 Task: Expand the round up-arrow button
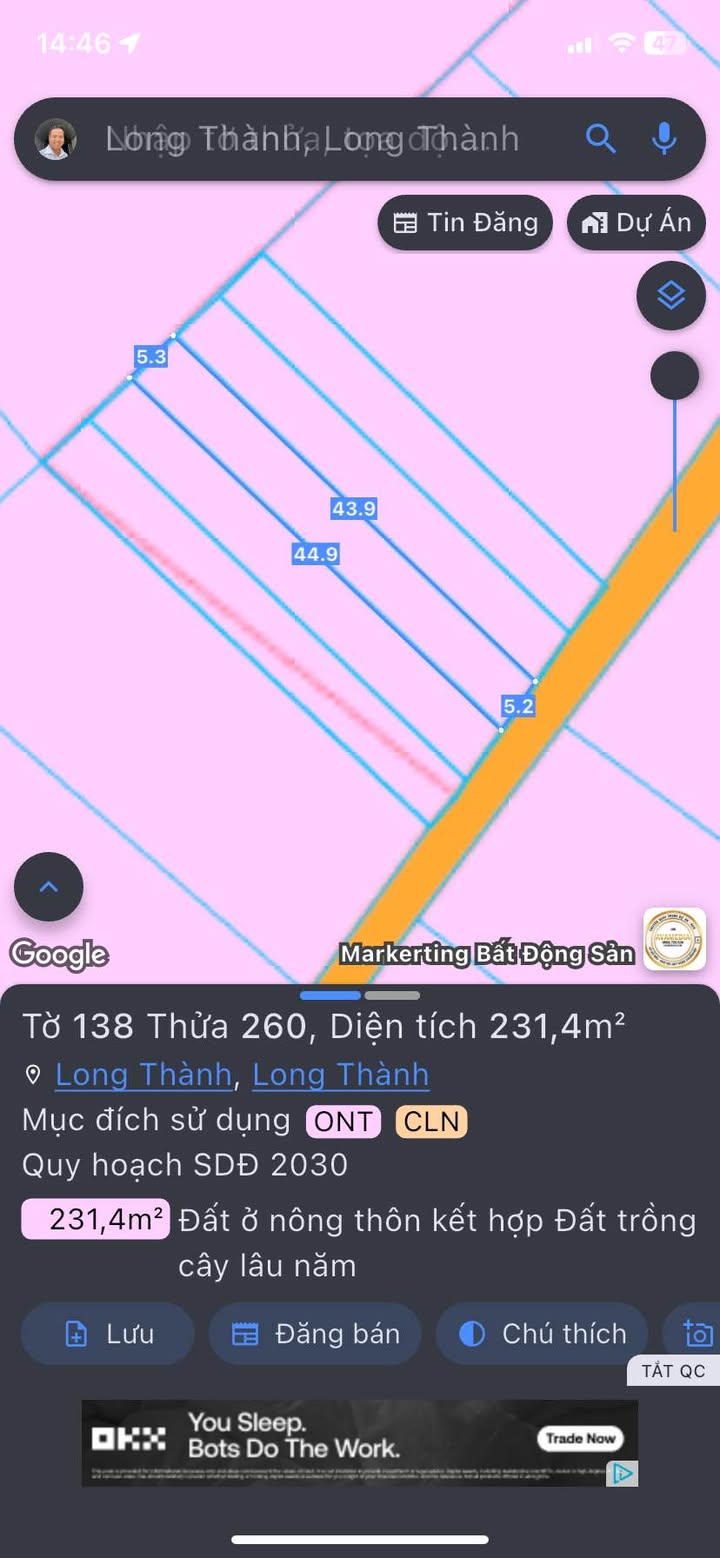pyautogui.click(x=48, y=886)
